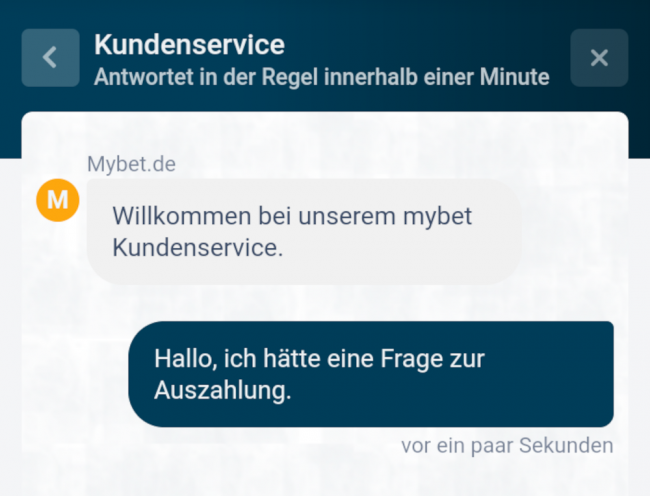Viewport: 650px width, 496px height.
Task: Go back from the Kundenservice chat
Action: [50, 58]
